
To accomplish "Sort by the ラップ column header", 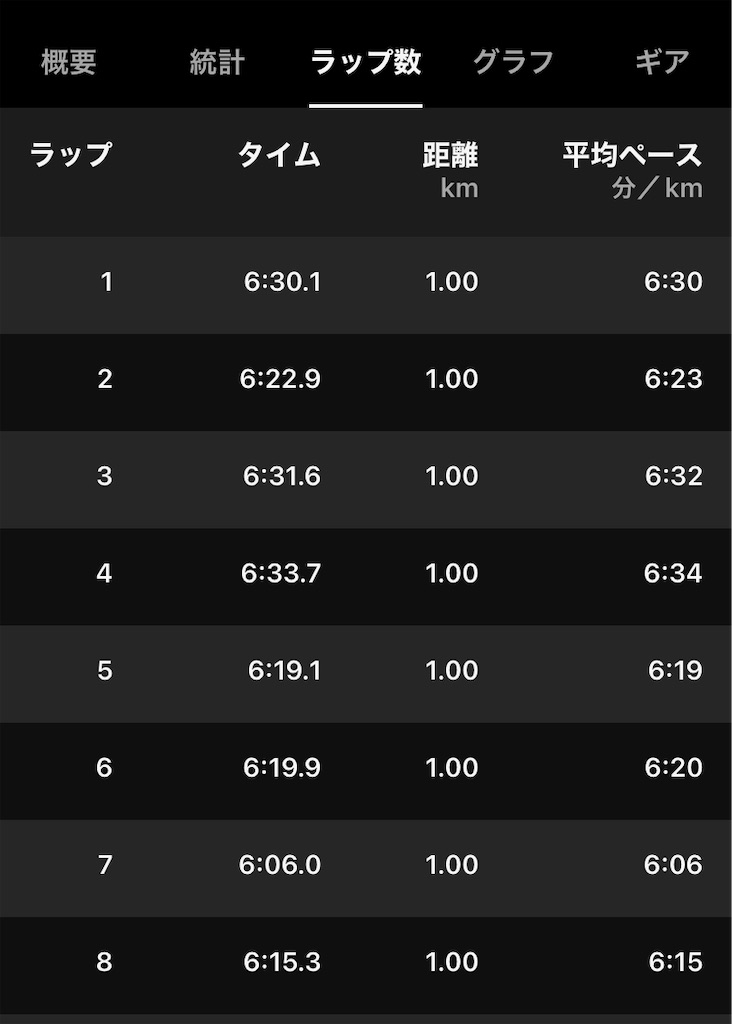I will coord(68,155).
